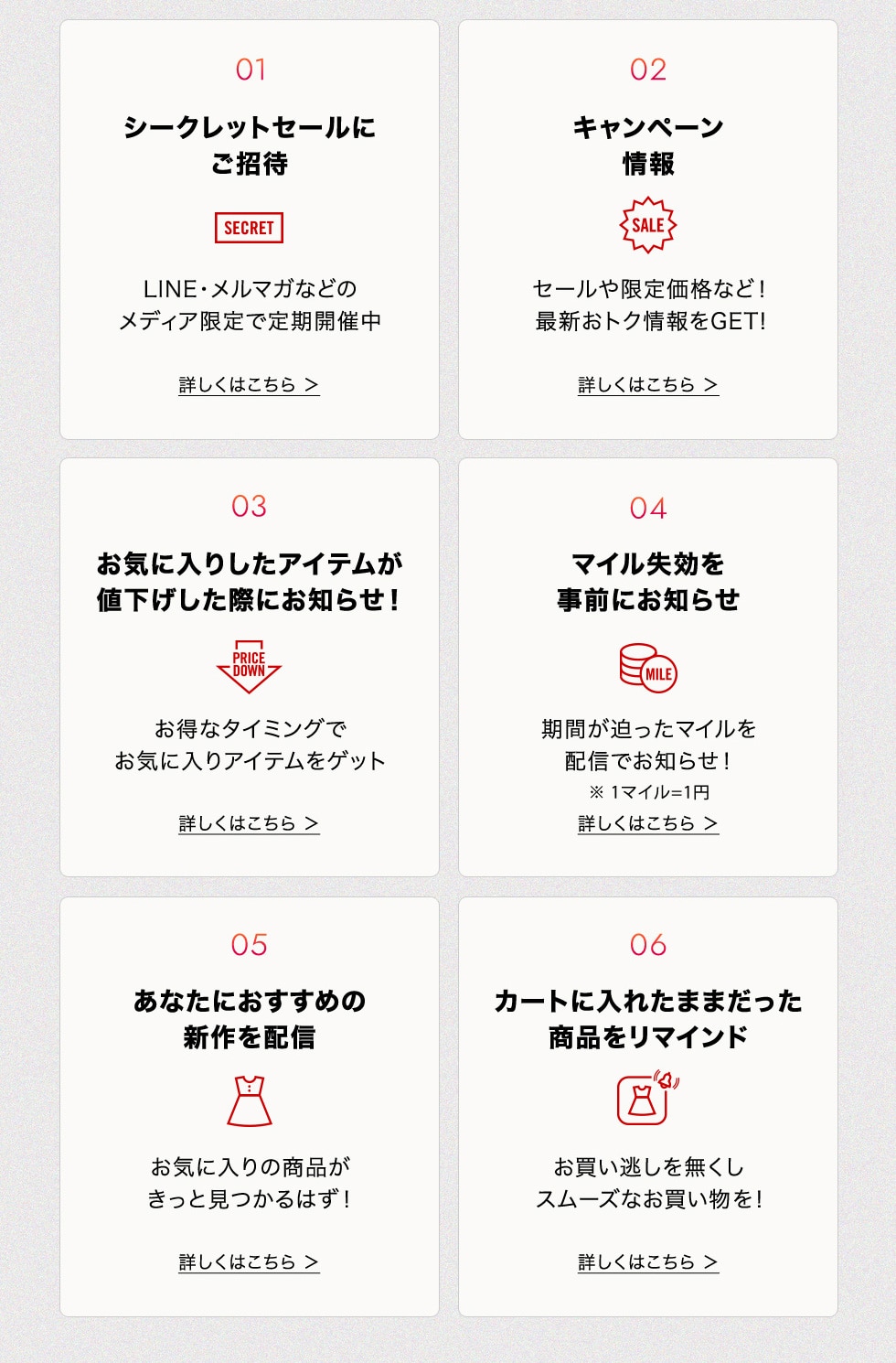See details for あなたにおすすめの新作を配信
This screenshot has width=896, height=1363.
click(249, 1262)
